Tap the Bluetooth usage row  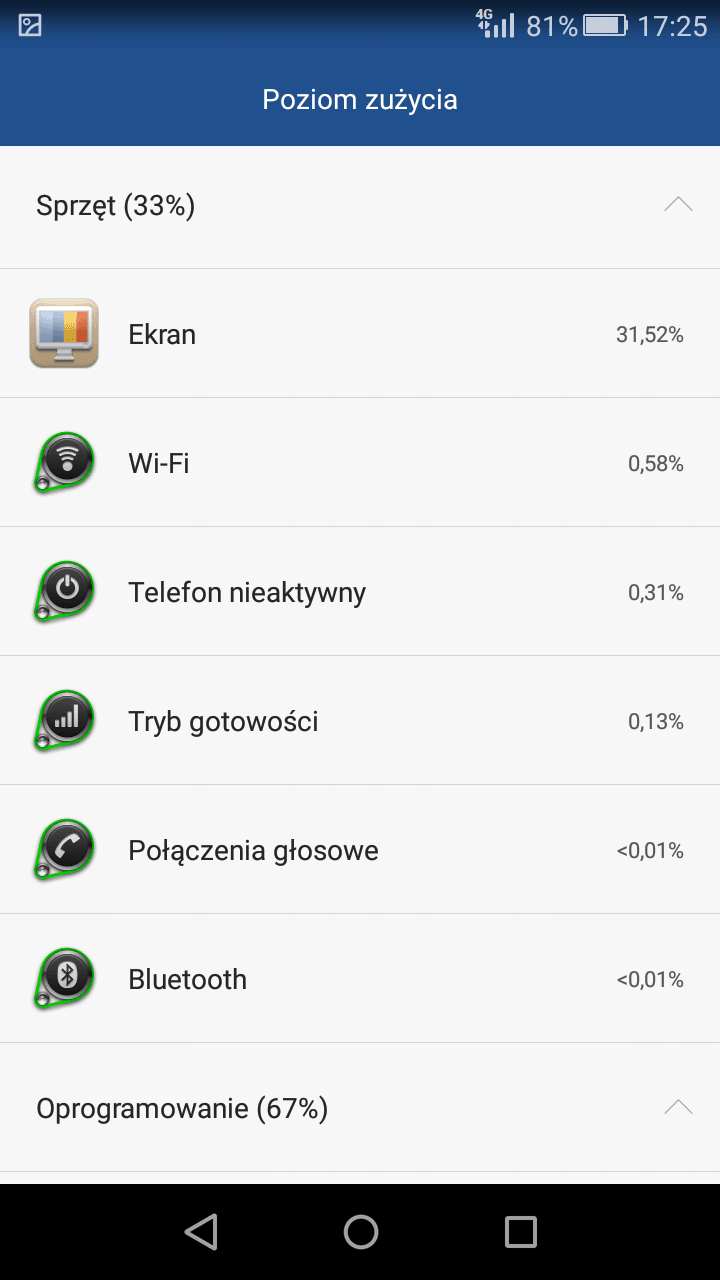(360, 978)
